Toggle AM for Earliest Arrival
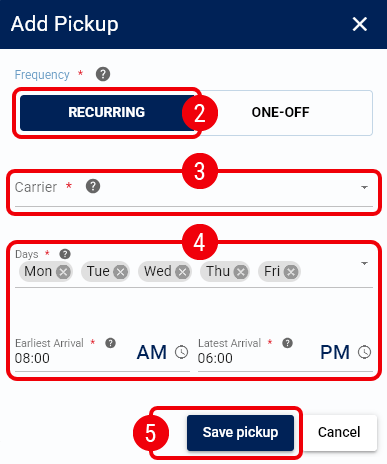387x464 pixels. click(x=152, y=352)
